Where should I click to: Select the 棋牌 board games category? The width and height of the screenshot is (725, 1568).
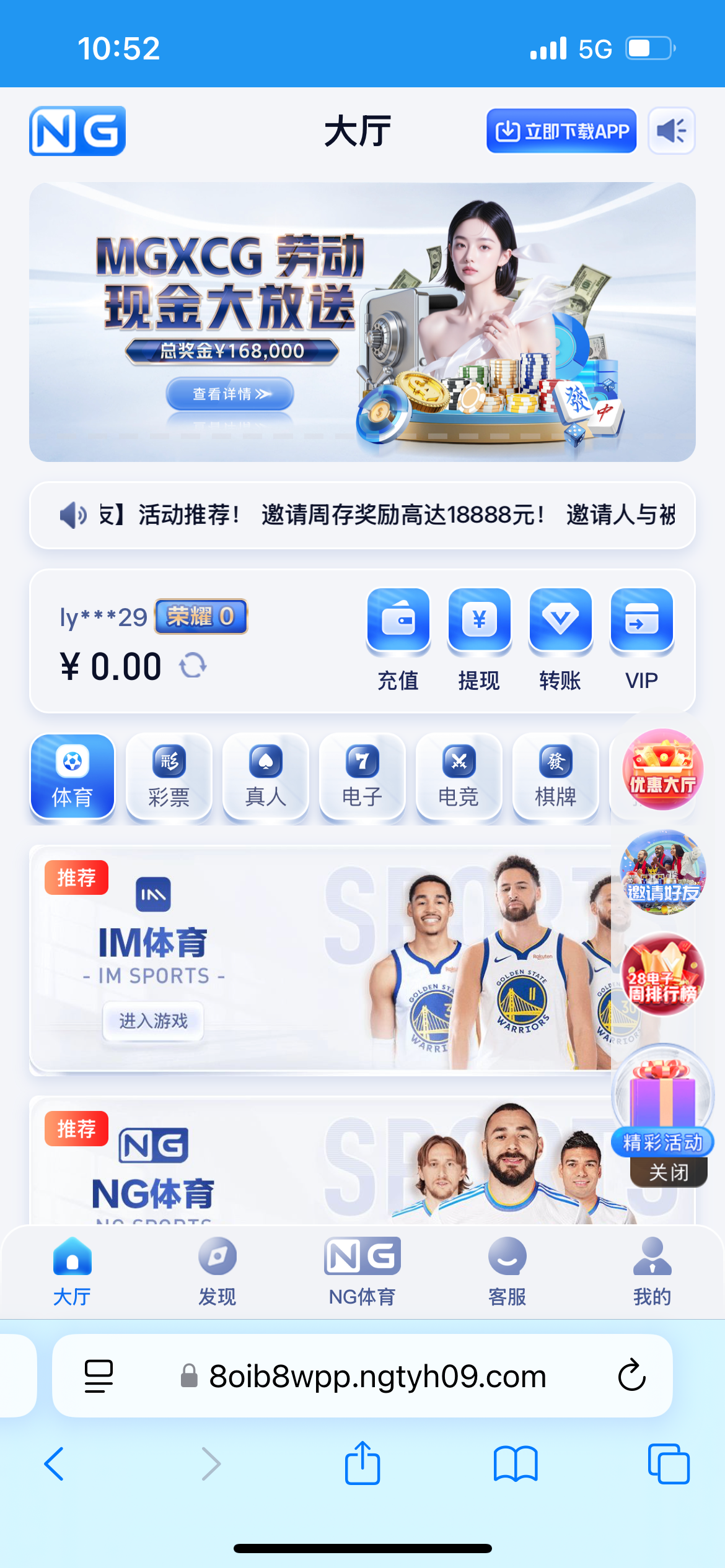click(555, 777)
